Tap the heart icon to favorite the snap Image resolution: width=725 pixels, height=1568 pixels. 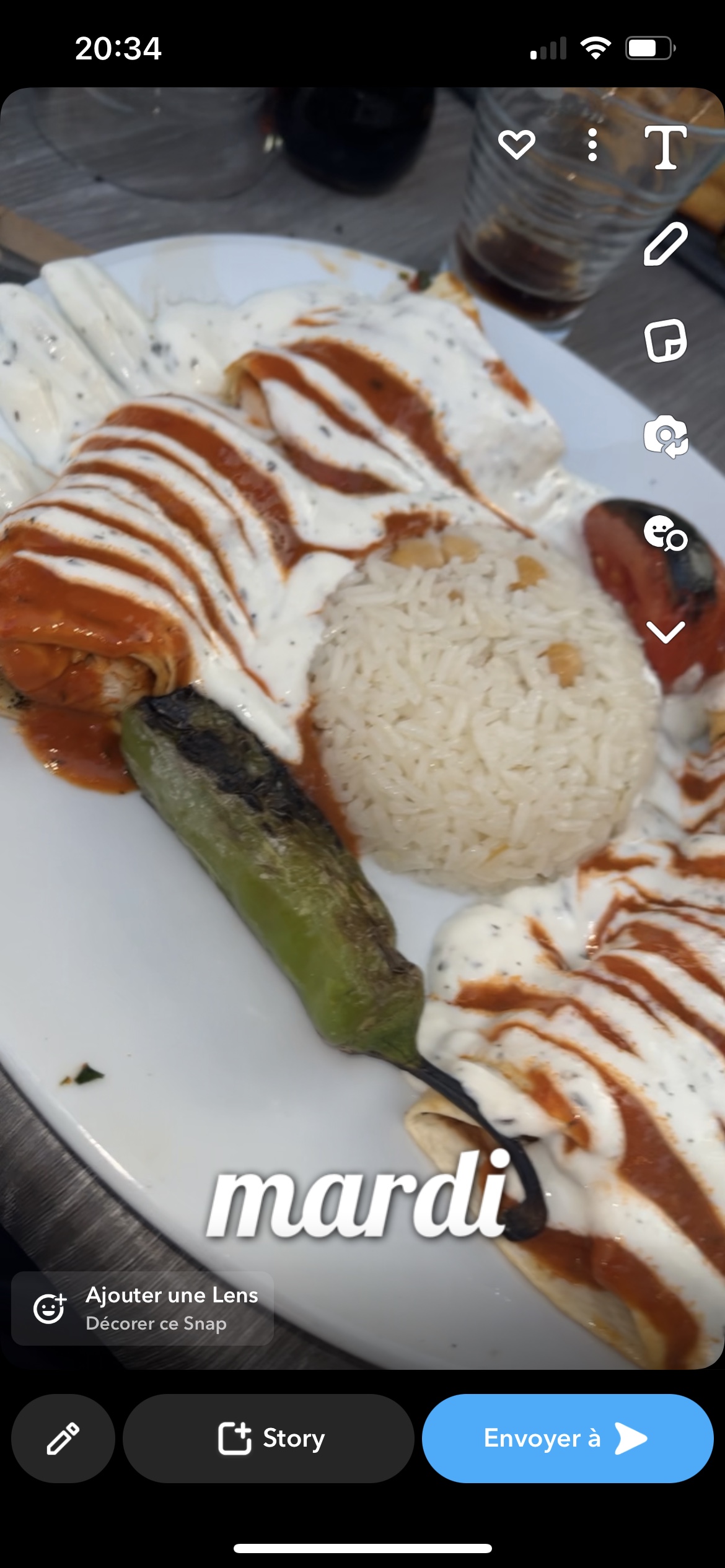516,145
